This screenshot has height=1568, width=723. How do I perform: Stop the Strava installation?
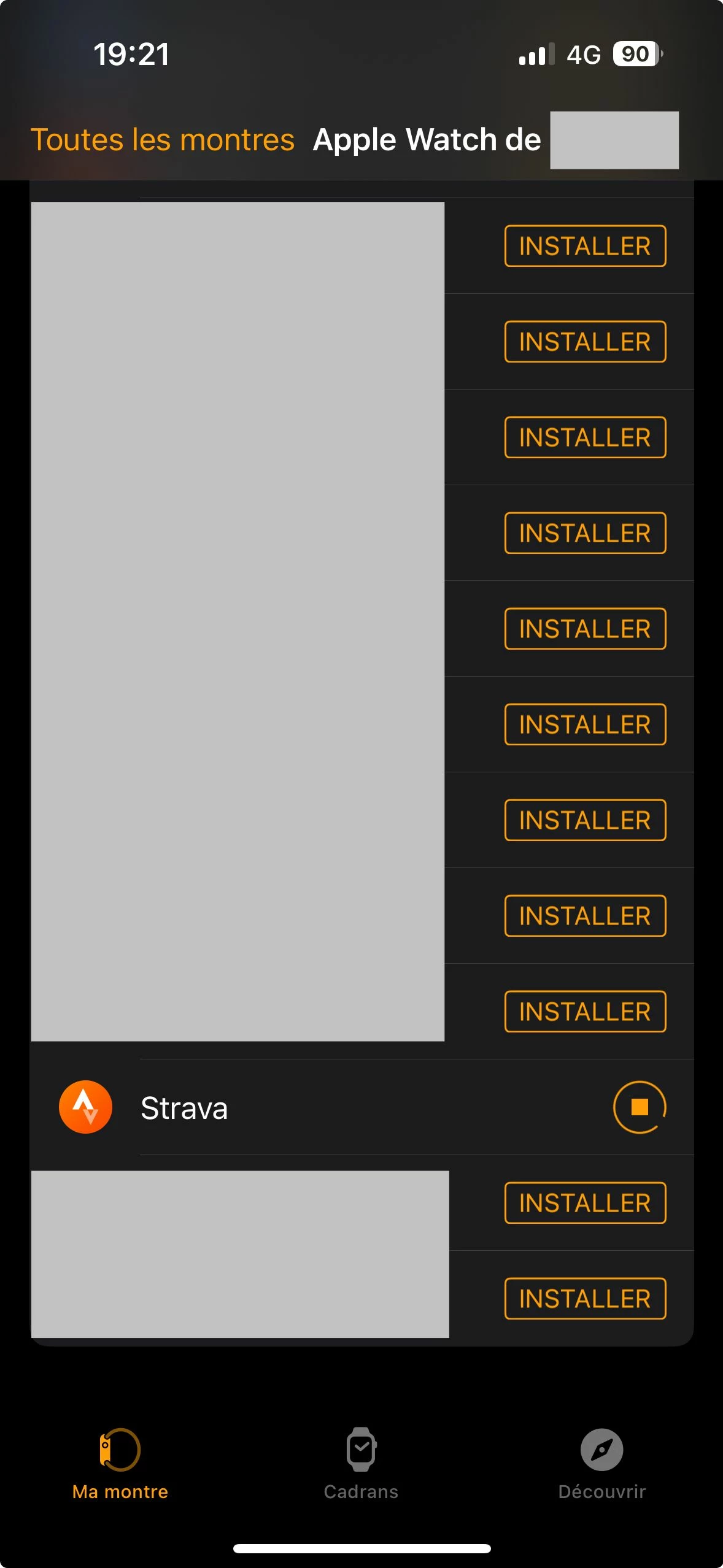click(x=640, y=1107)
